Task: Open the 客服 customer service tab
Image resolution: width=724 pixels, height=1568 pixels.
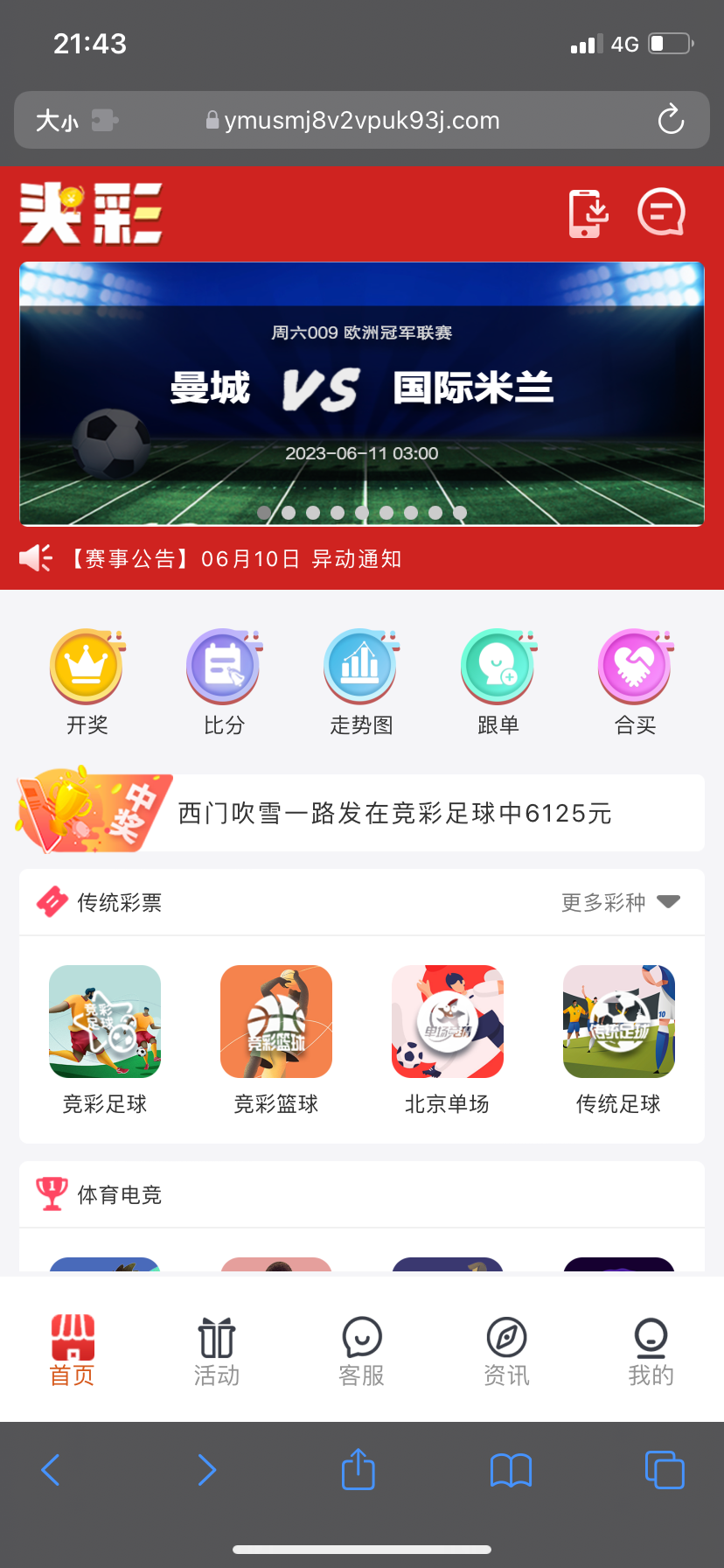Action: (x=361, y=1349)
